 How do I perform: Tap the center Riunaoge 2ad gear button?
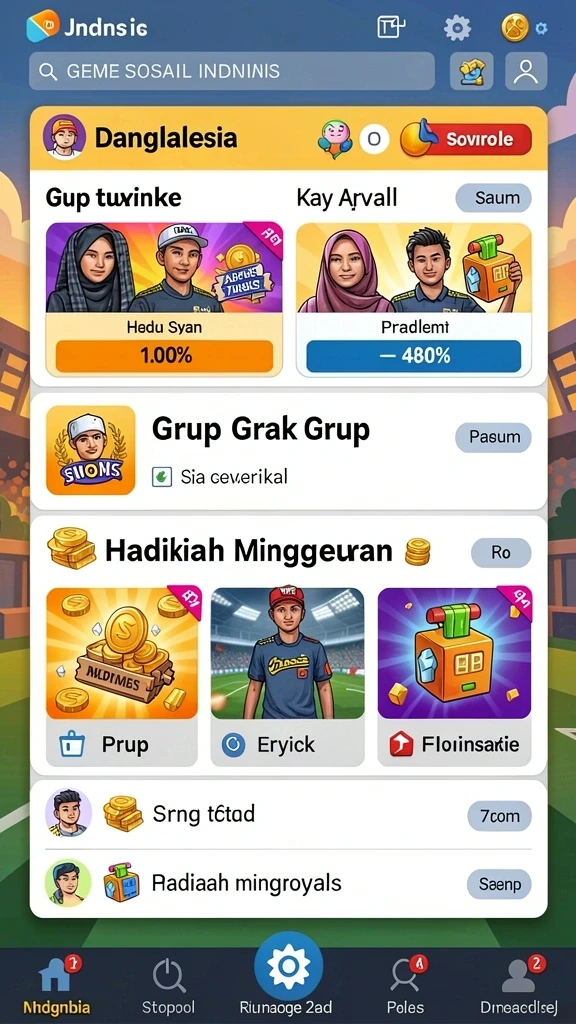288,967
